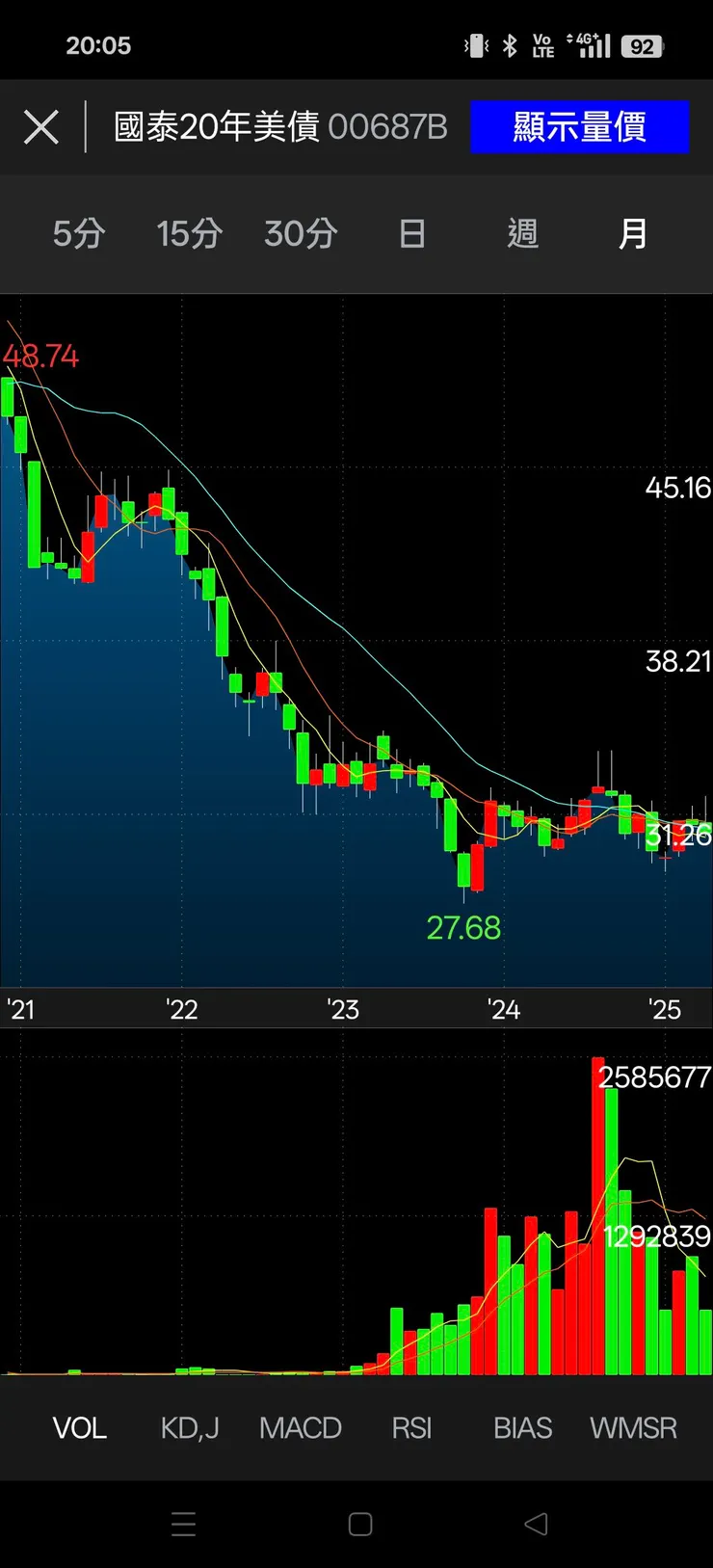The height and width of the screenshot is (1568, 713).
Task: Show the 30分 chart
Action: coord(301,233)
